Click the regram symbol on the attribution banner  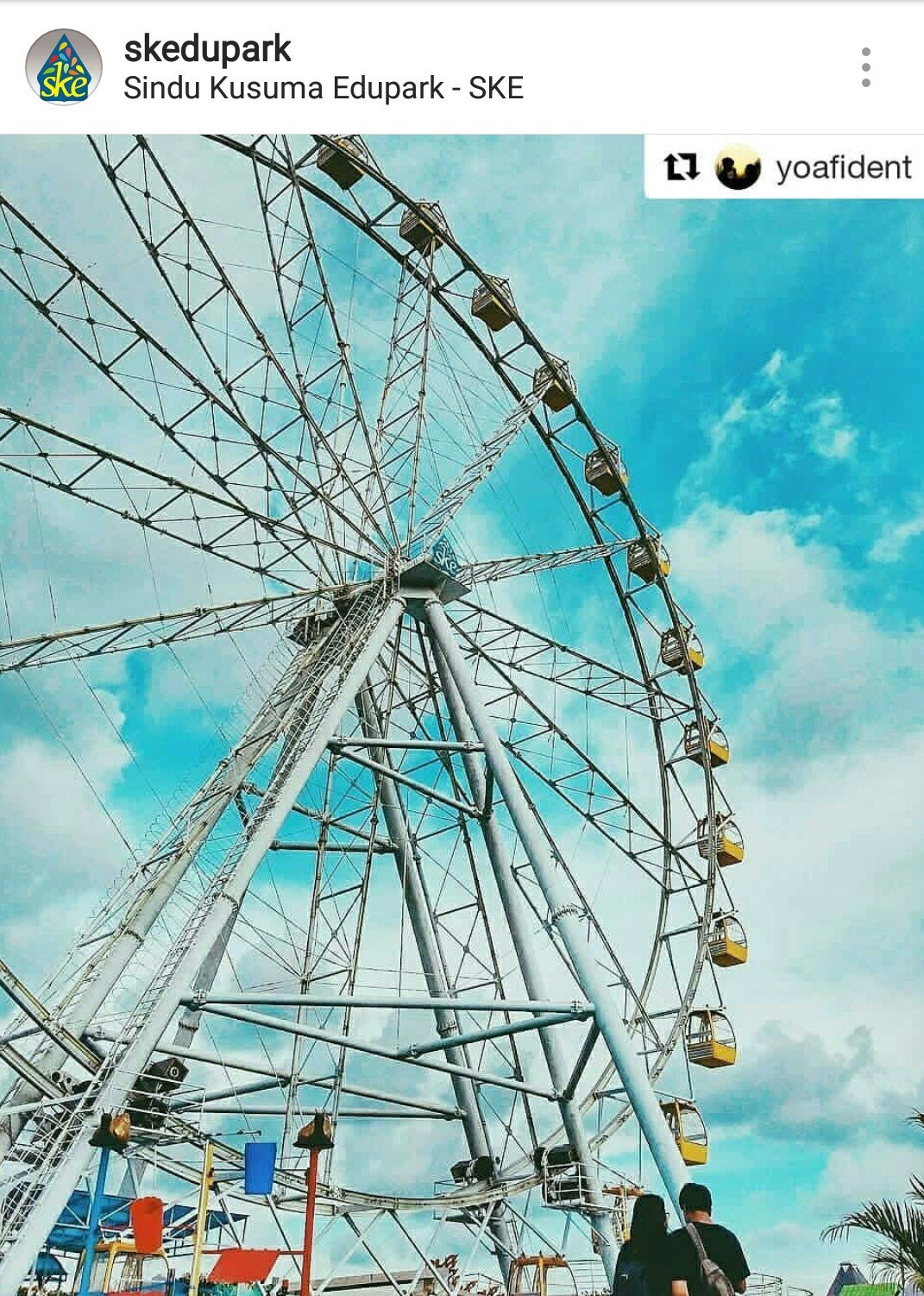[x=684, y=169]
